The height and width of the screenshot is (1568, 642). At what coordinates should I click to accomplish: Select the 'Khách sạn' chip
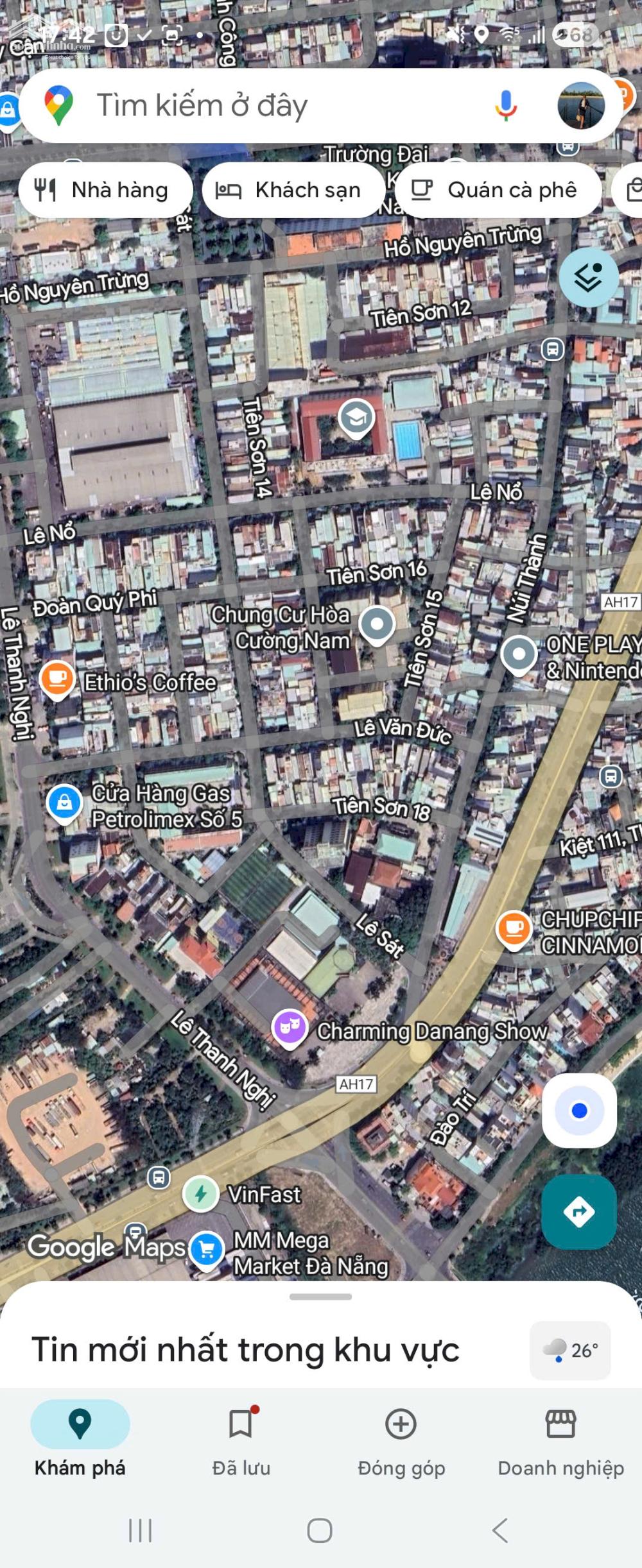click(293, 191)
